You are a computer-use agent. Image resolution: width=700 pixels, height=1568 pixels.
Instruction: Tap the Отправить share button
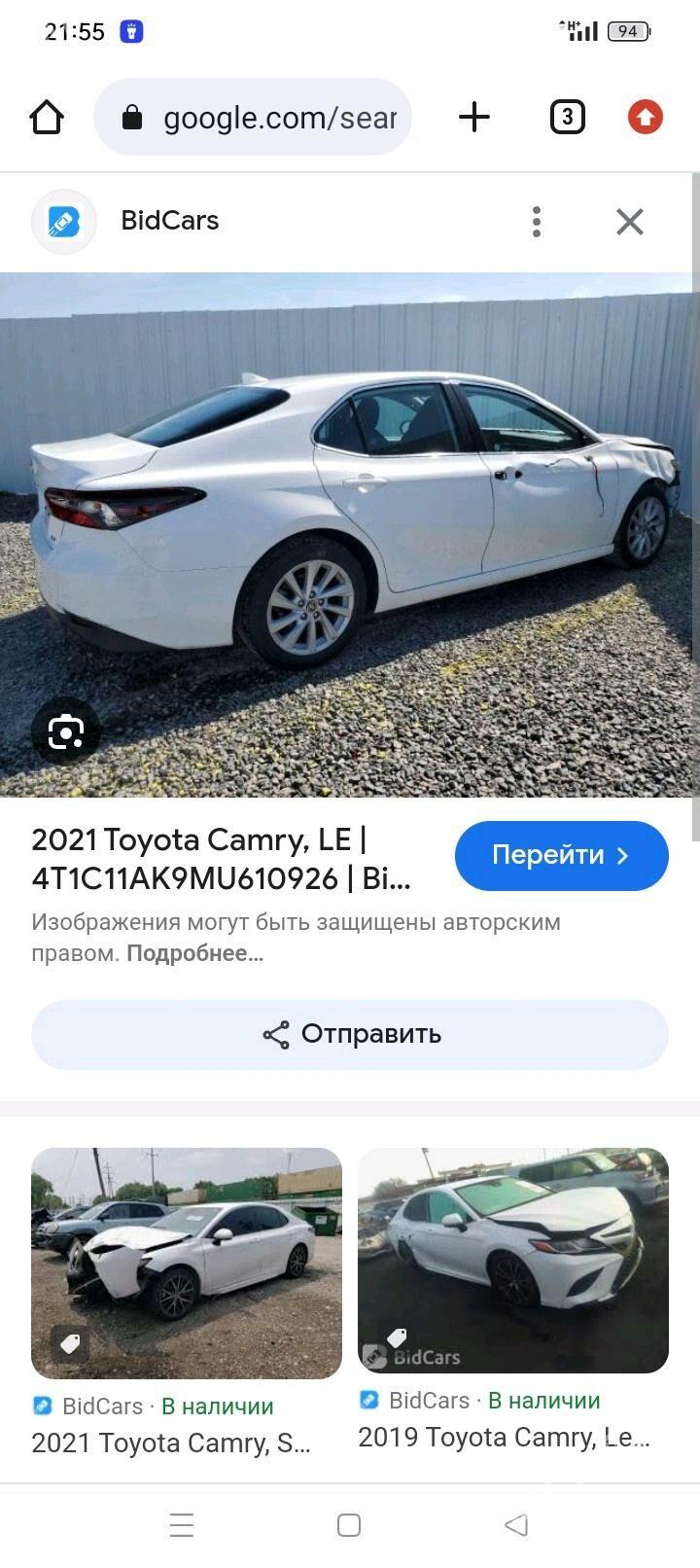(x=350, y=1034)
